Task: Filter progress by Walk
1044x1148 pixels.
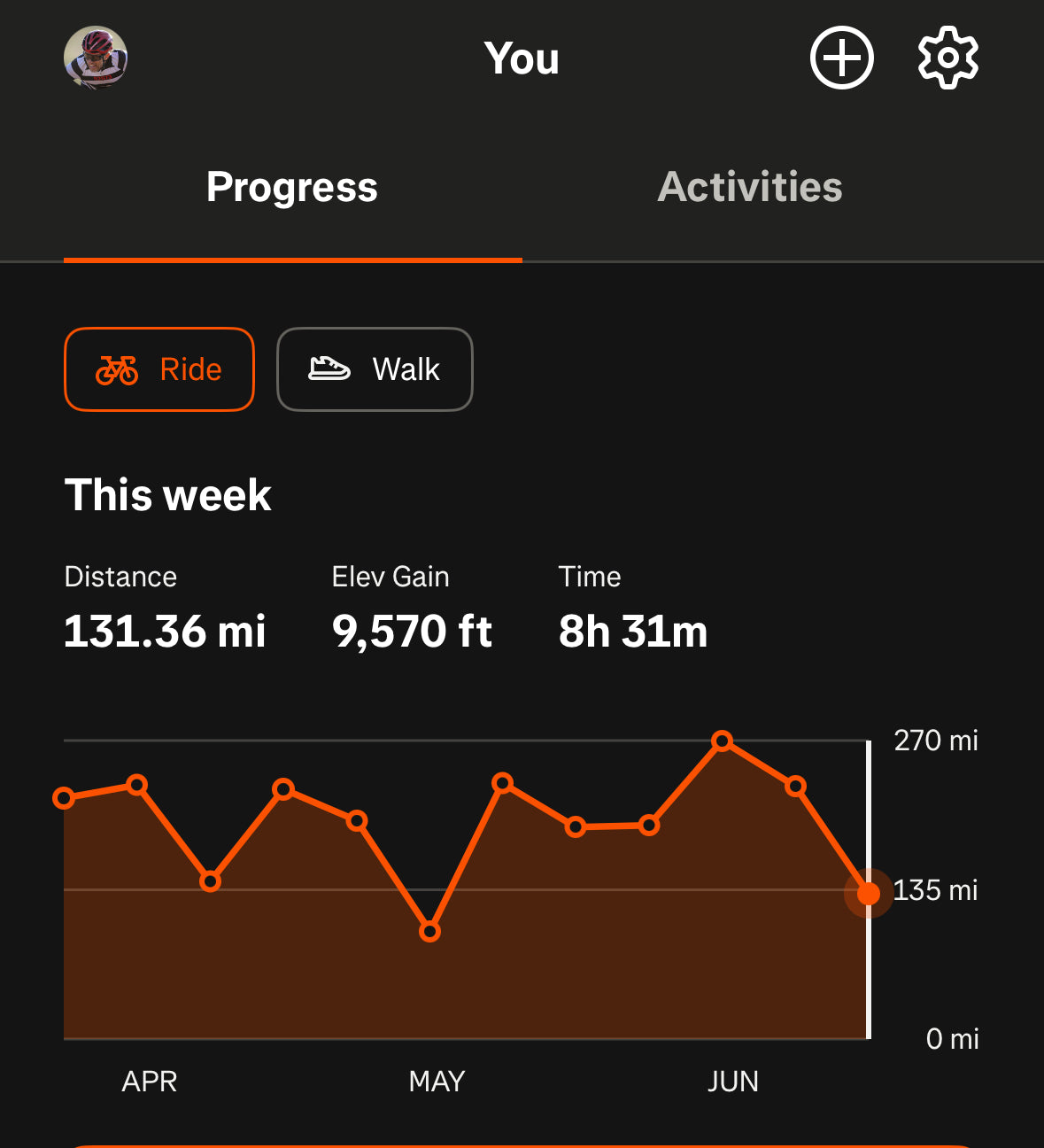Action: (375, 369)
